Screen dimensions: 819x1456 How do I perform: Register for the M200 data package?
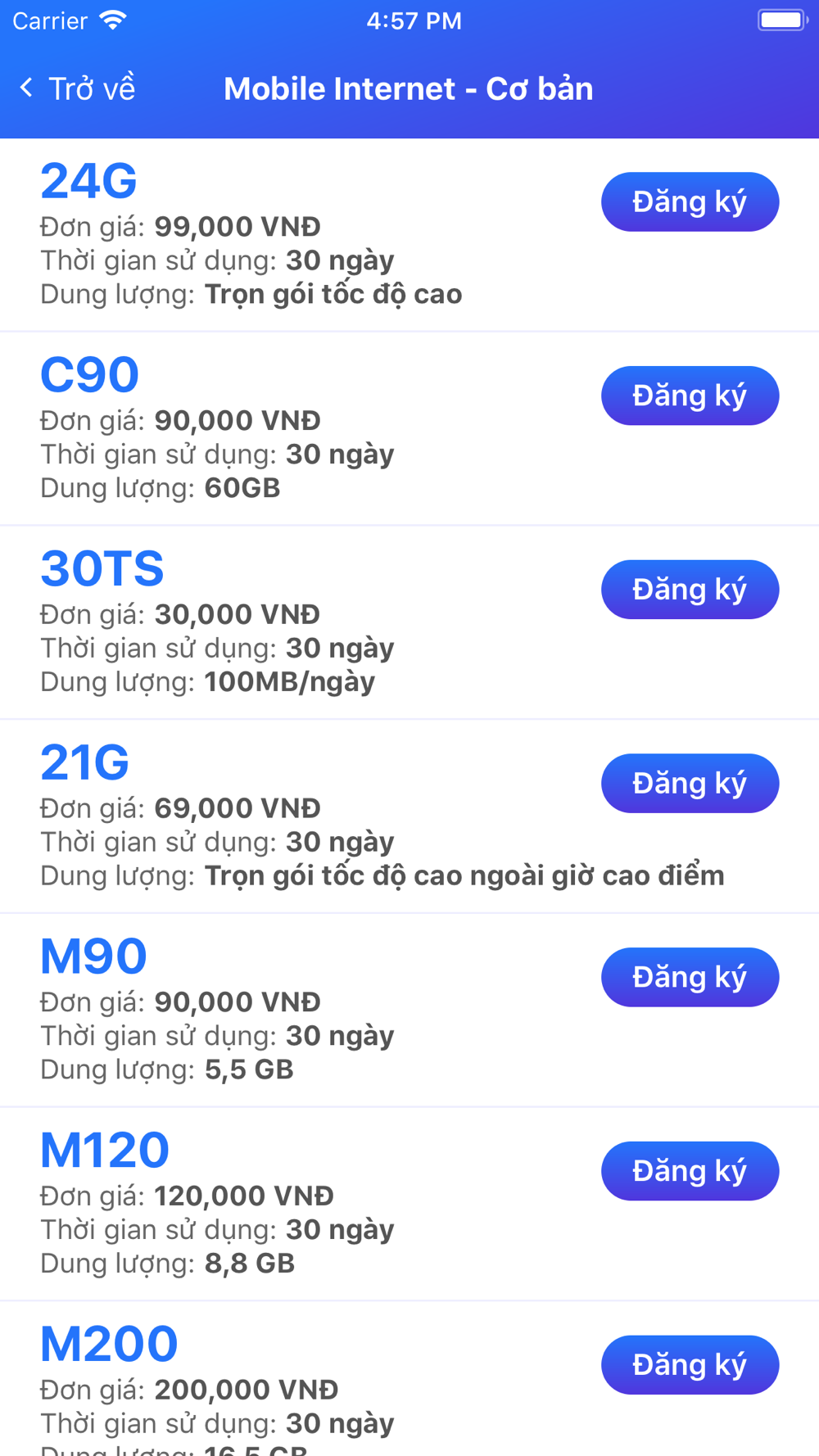690,1364
